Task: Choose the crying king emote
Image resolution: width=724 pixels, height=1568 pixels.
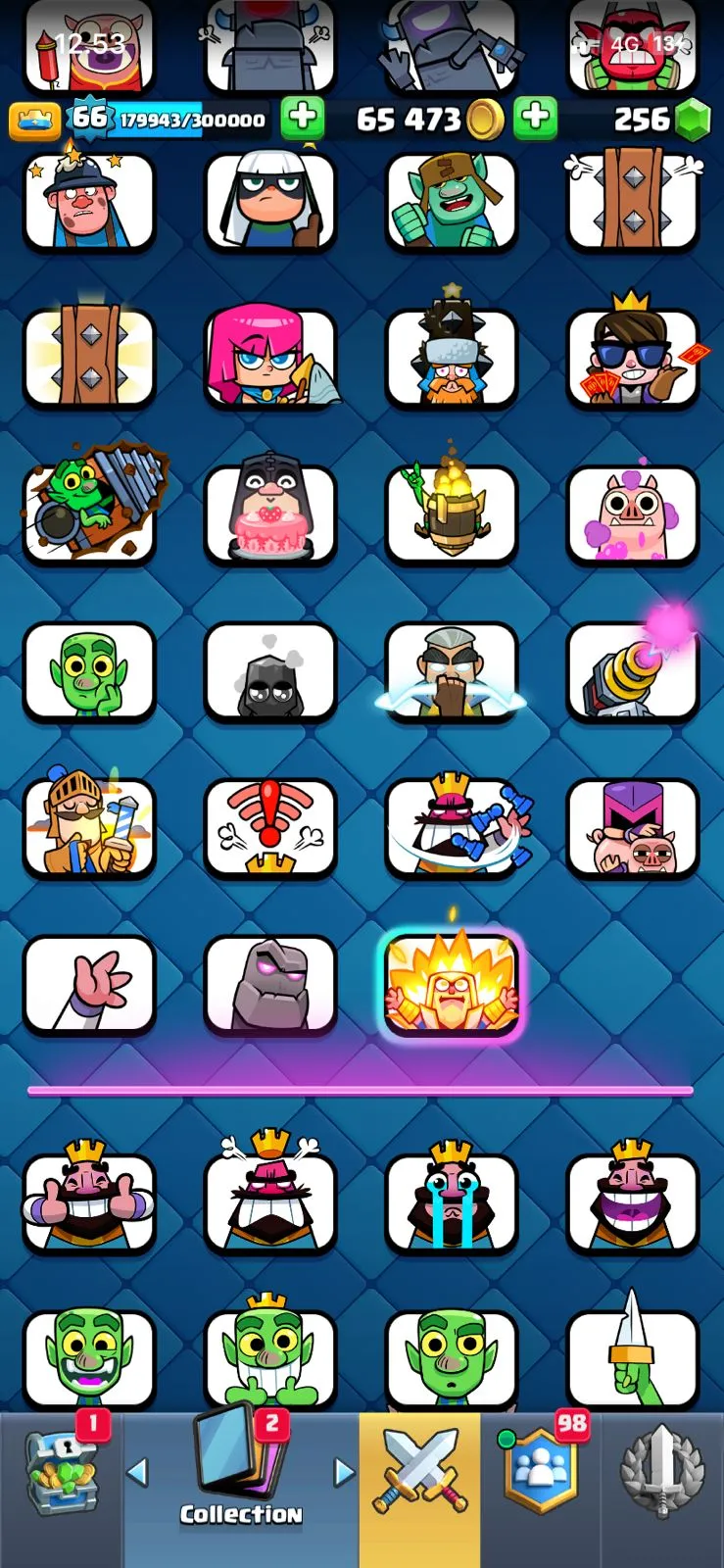Action: click(x=452, y=1201)
